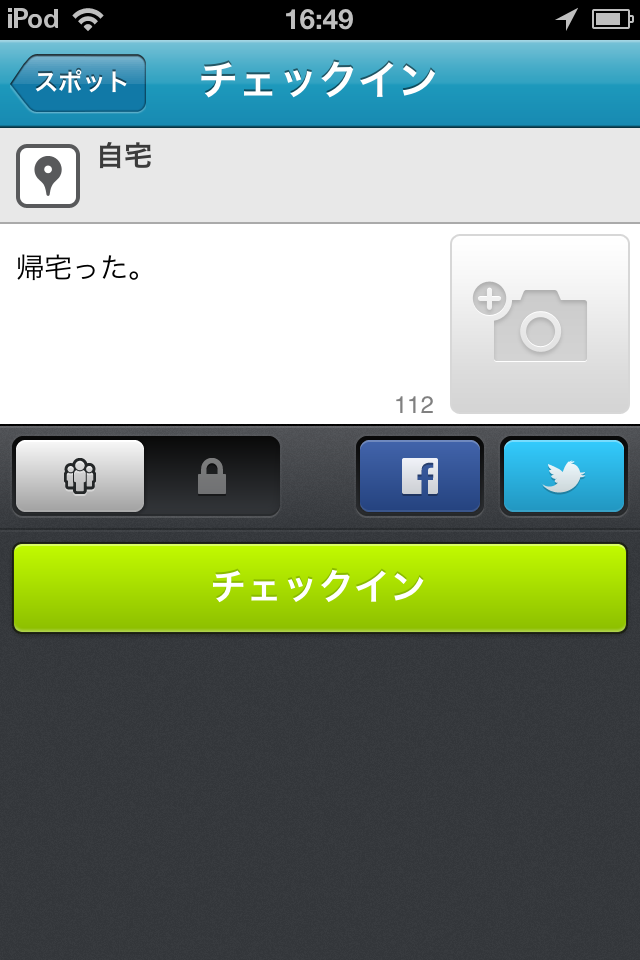640x960 pixels.
Task: Toggle sharing to Facebook
Action: (420, 476)
